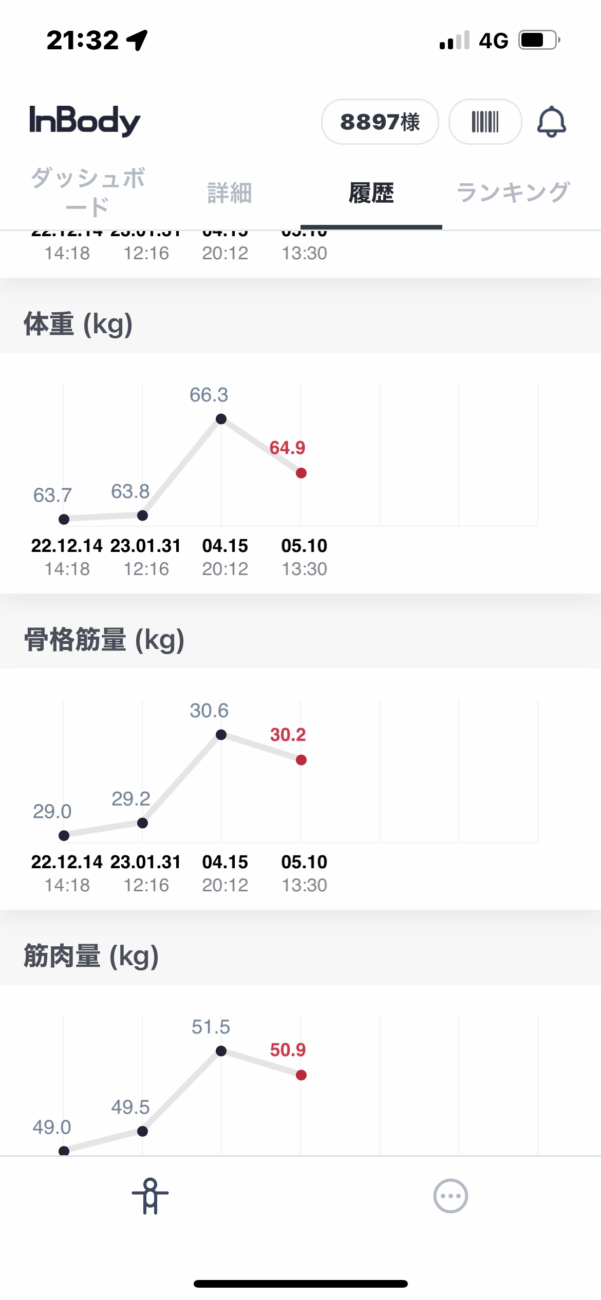Select the 51.5 point on 筋肉量 chart

[x=221, y=1051]
